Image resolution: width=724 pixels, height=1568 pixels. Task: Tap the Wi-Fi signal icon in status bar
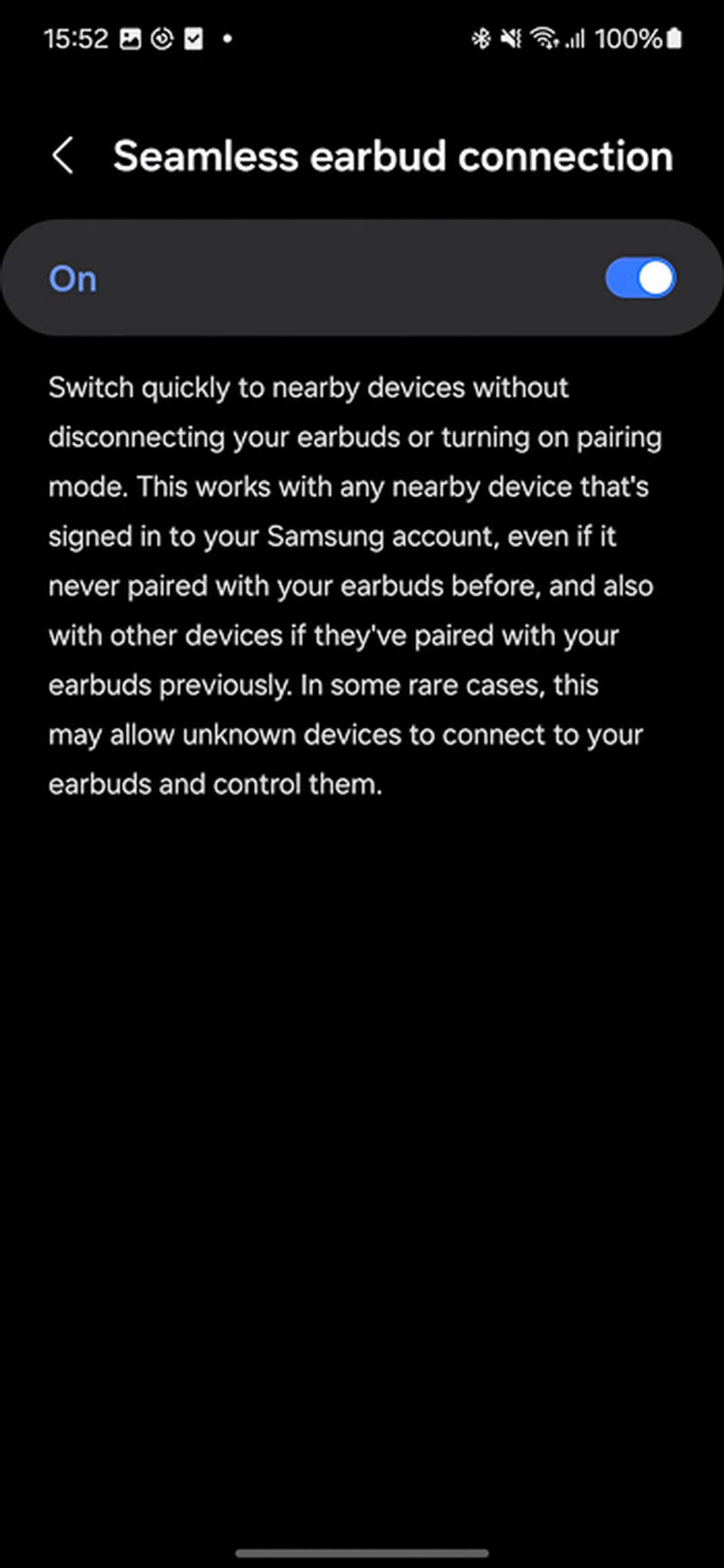pyautogui.click(x=546, y=38)
